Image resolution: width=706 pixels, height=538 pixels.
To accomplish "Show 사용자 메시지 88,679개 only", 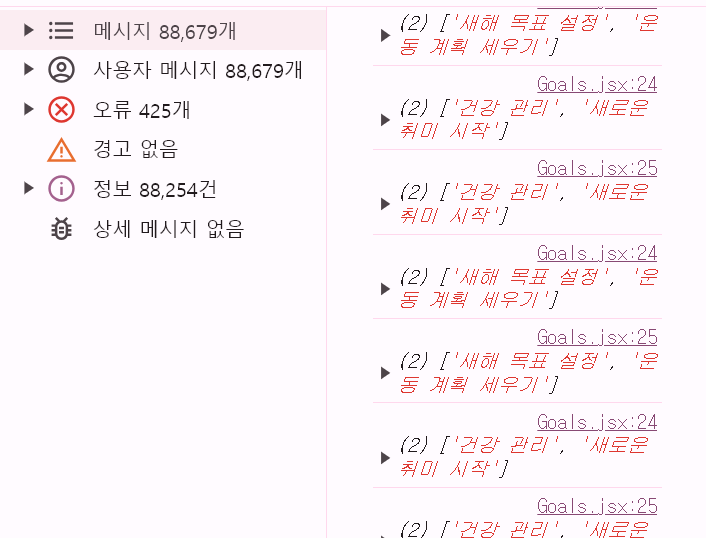I will [x=197, y=70].
